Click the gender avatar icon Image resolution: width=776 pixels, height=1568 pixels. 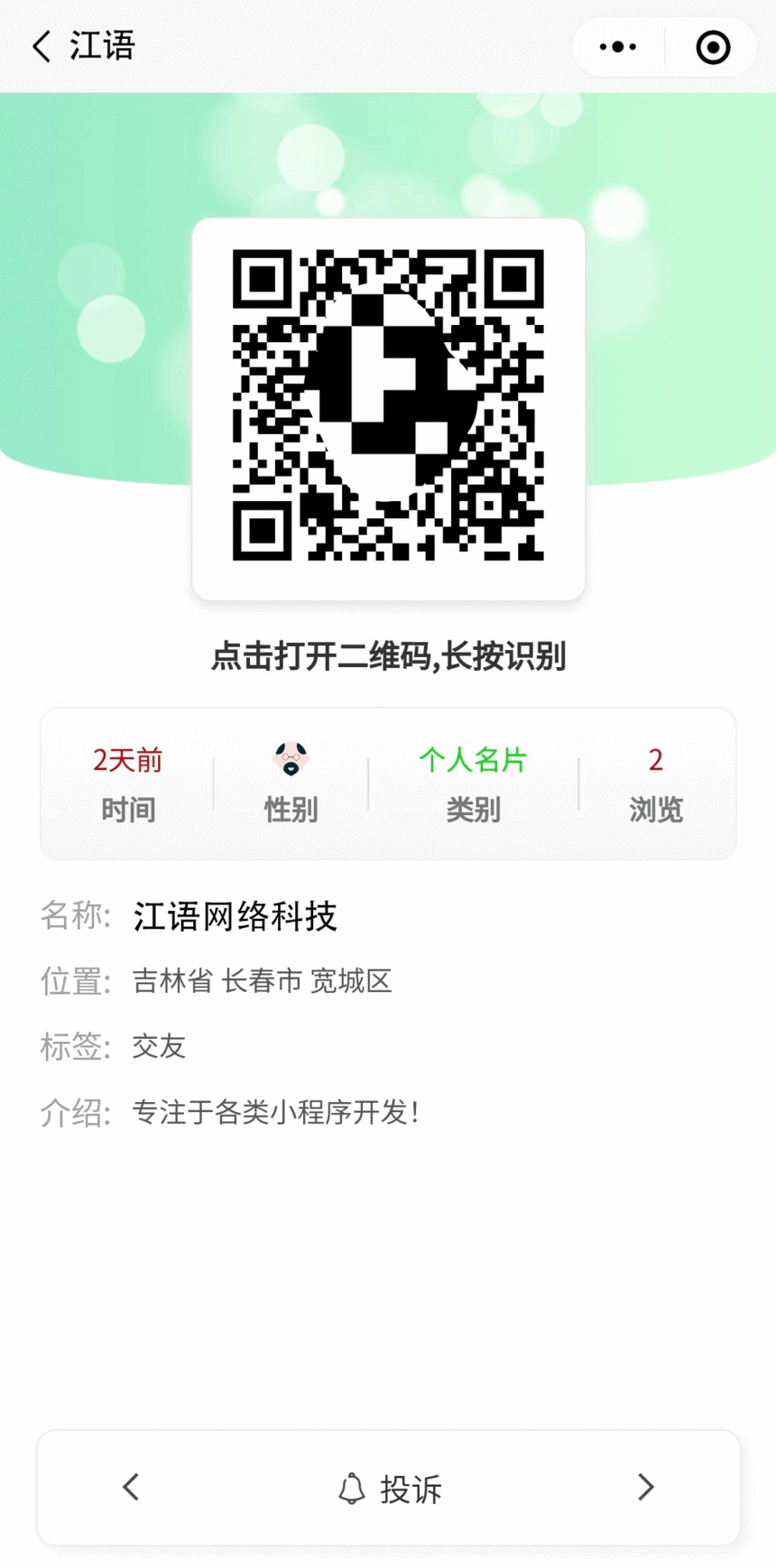[289, 763]
